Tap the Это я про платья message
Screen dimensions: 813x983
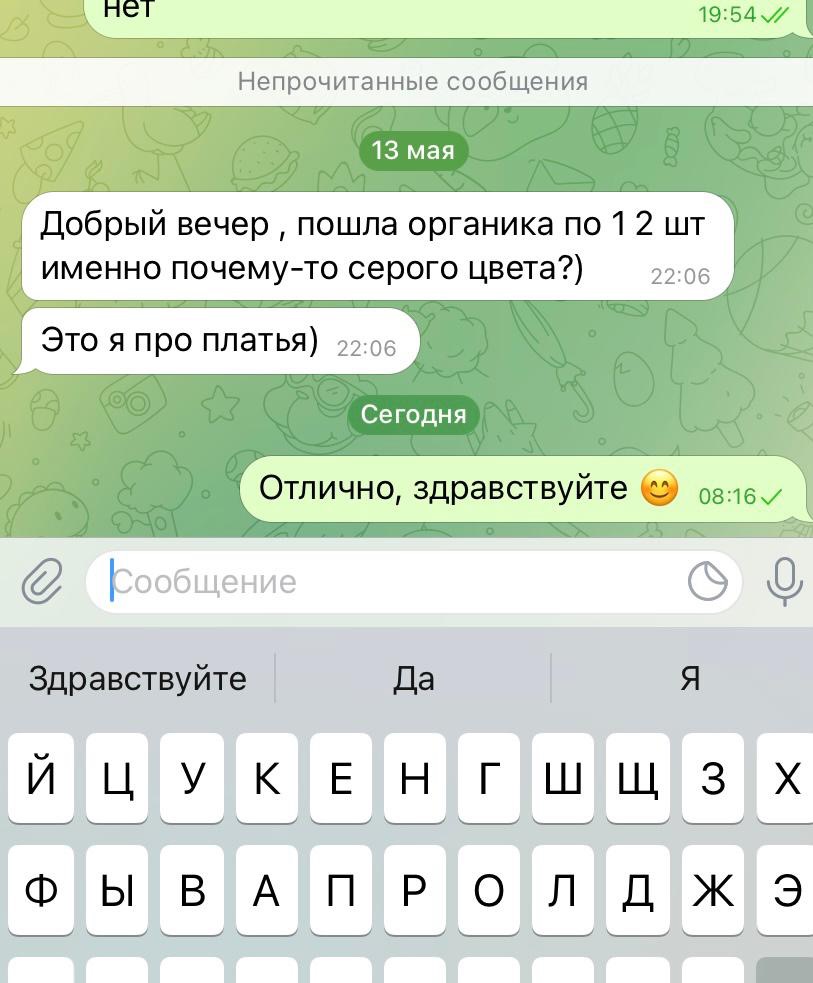(218, 341)
